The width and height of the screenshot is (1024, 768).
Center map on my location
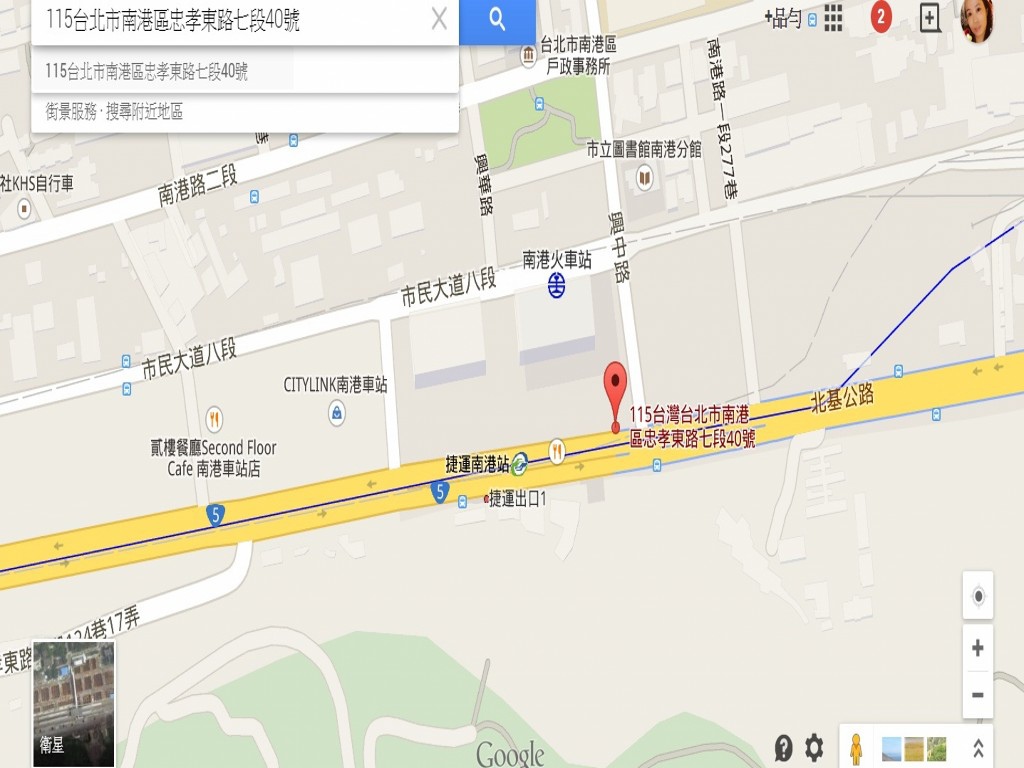[x=978, y=598]
